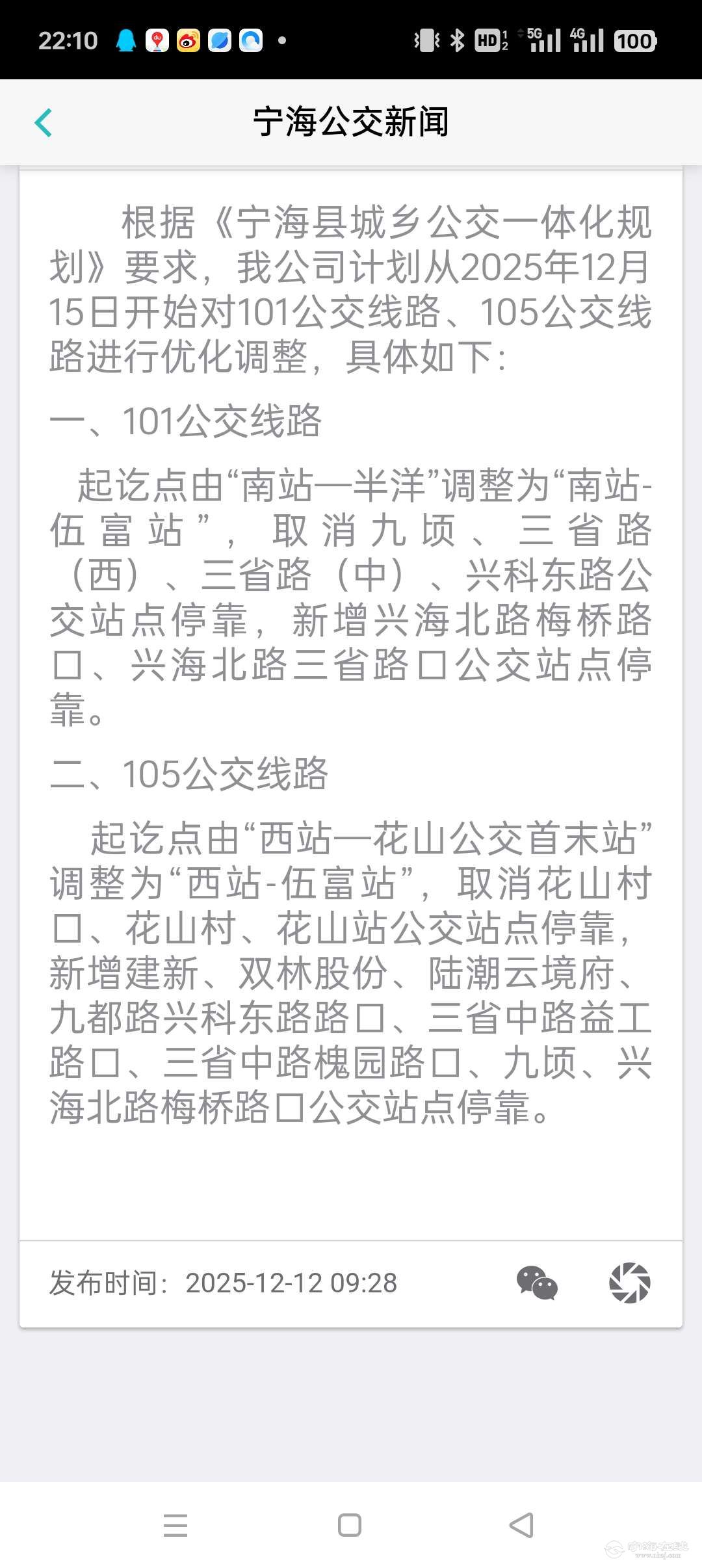702x1568 pixels.
Task: Share this news to WeChat
Action: click(x=537, y=1282)
